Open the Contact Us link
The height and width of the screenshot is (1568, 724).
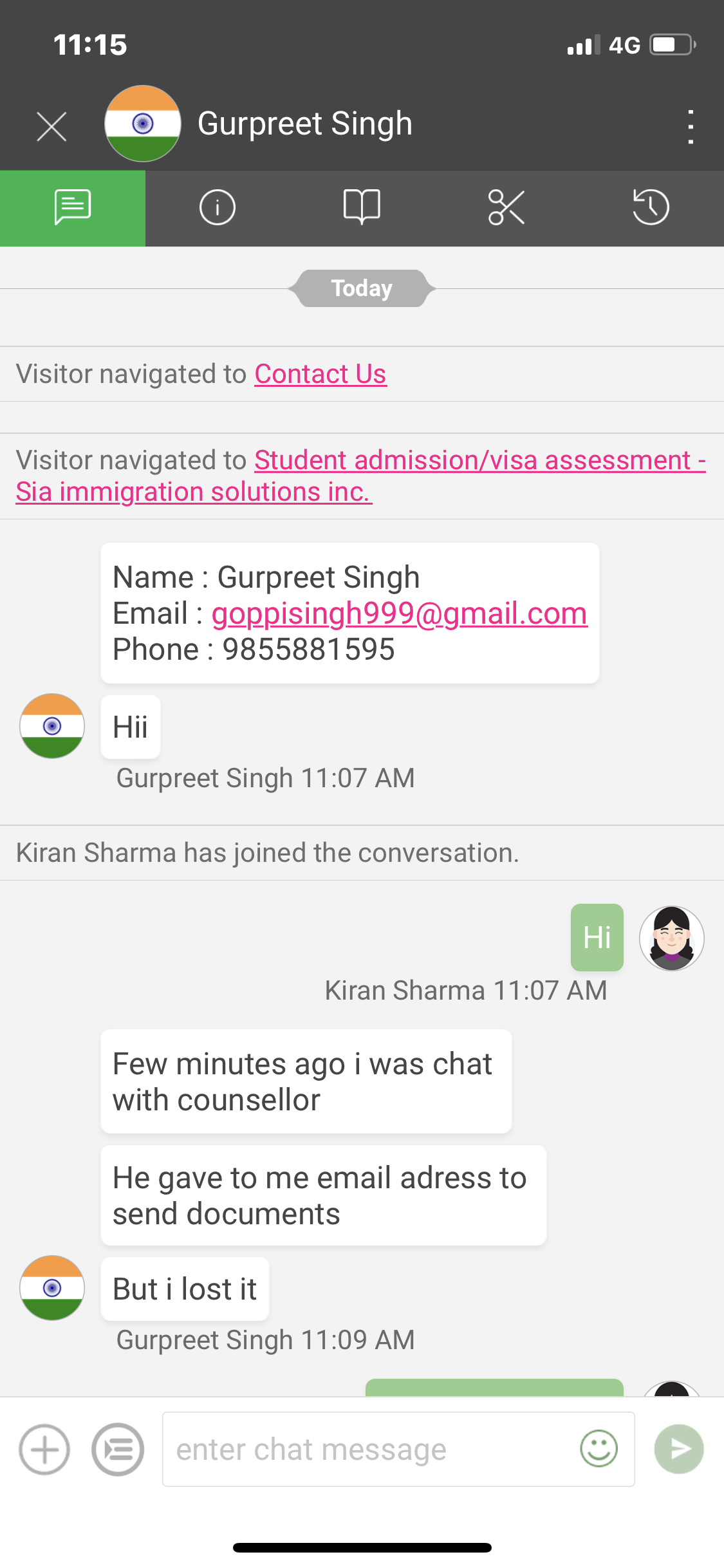[x=320, y=374]
